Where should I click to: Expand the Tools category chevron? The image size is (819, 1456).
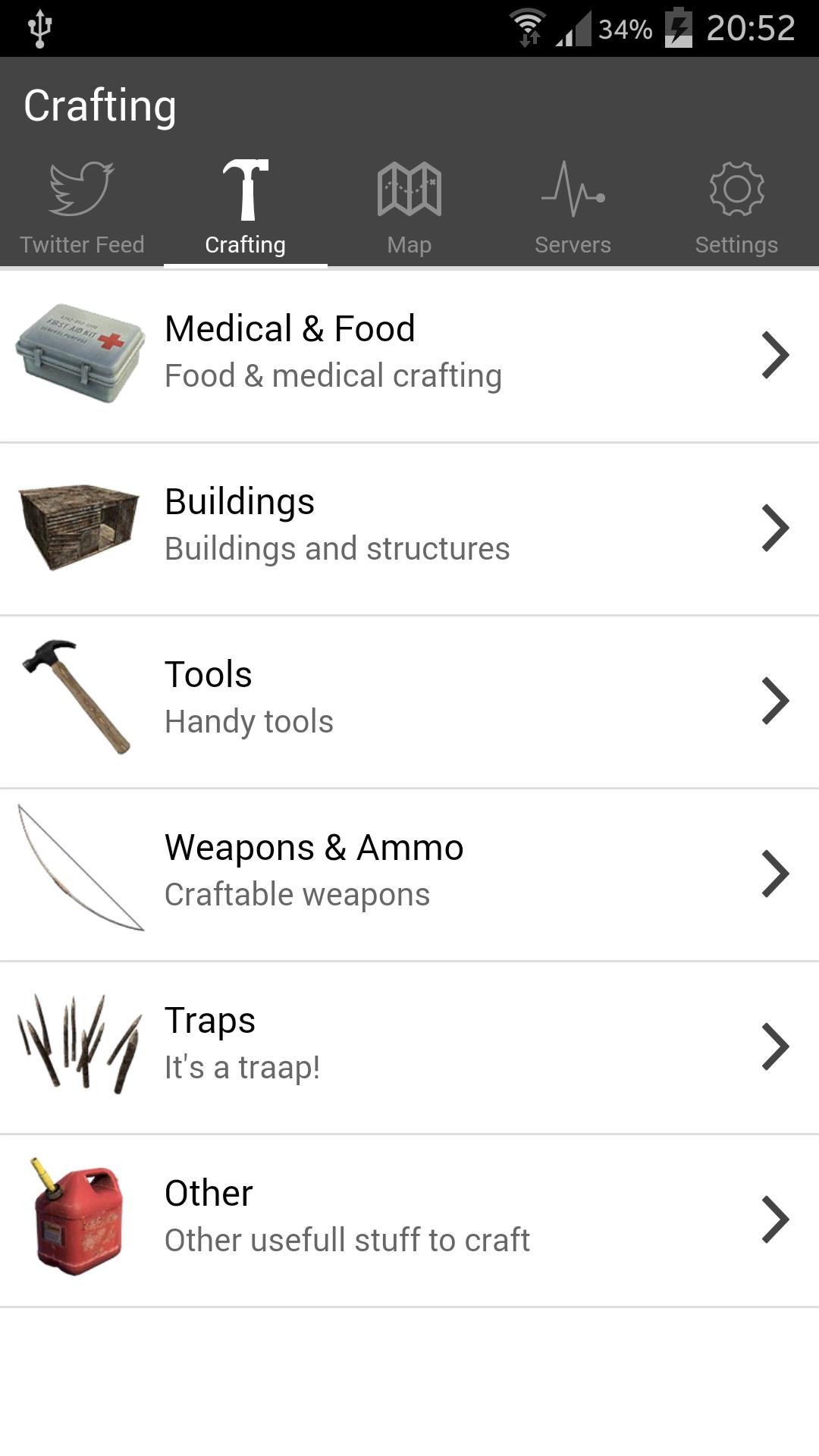tap(776, 699)
